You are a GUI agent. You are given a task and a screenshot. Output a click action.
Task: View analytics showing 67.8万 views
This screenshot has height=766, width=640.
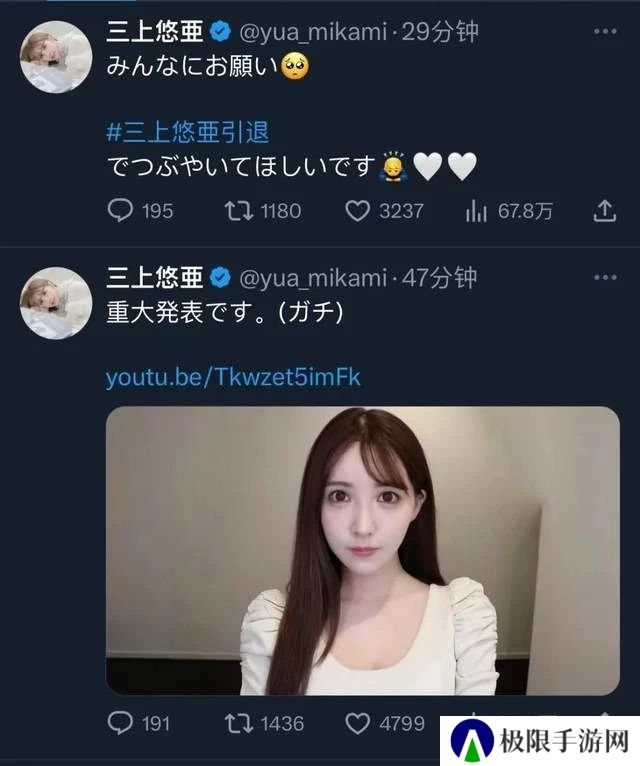coord(478,211)
